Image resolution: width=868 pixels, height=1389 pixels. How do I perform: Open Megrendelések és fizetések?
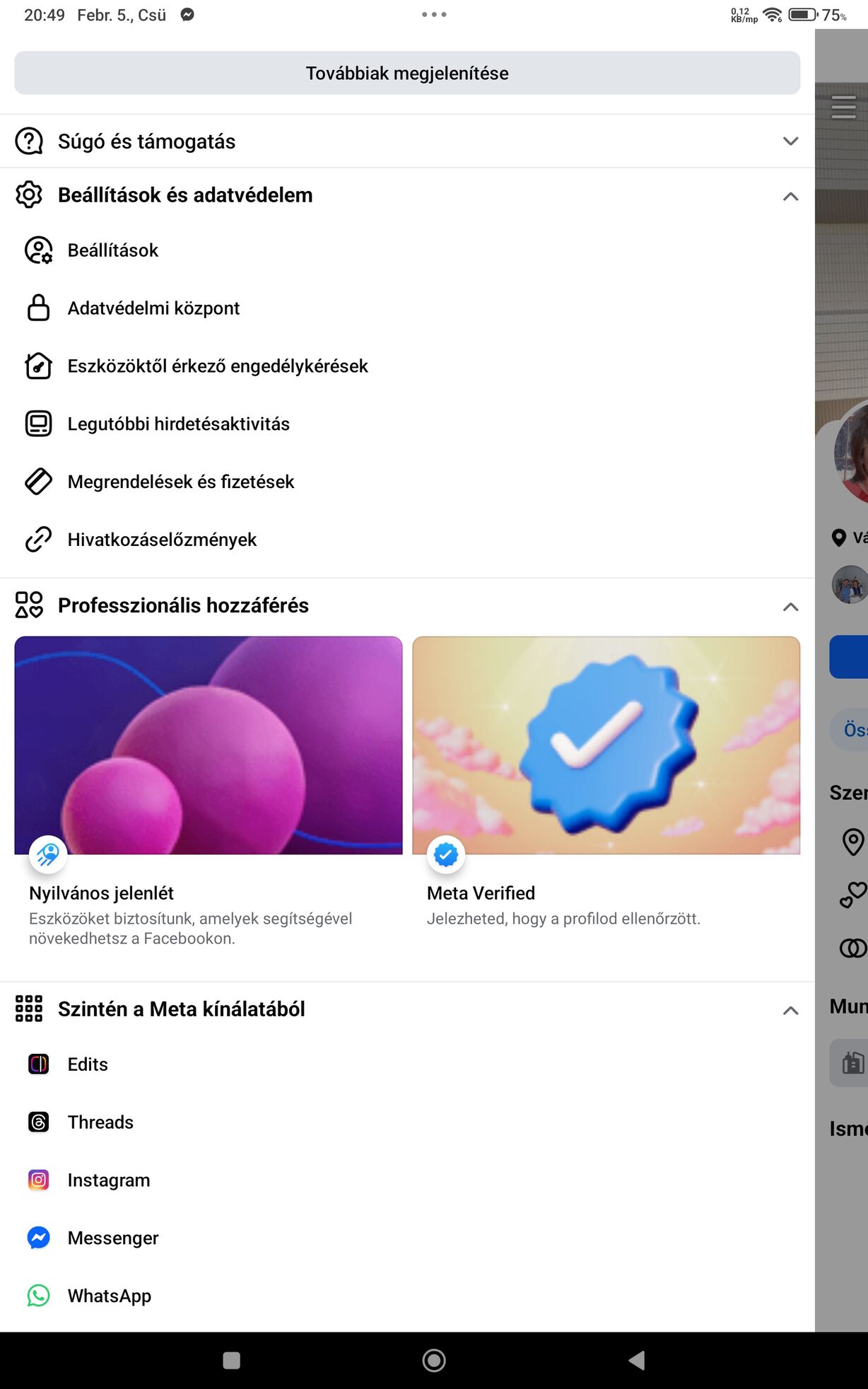point(180,482)
